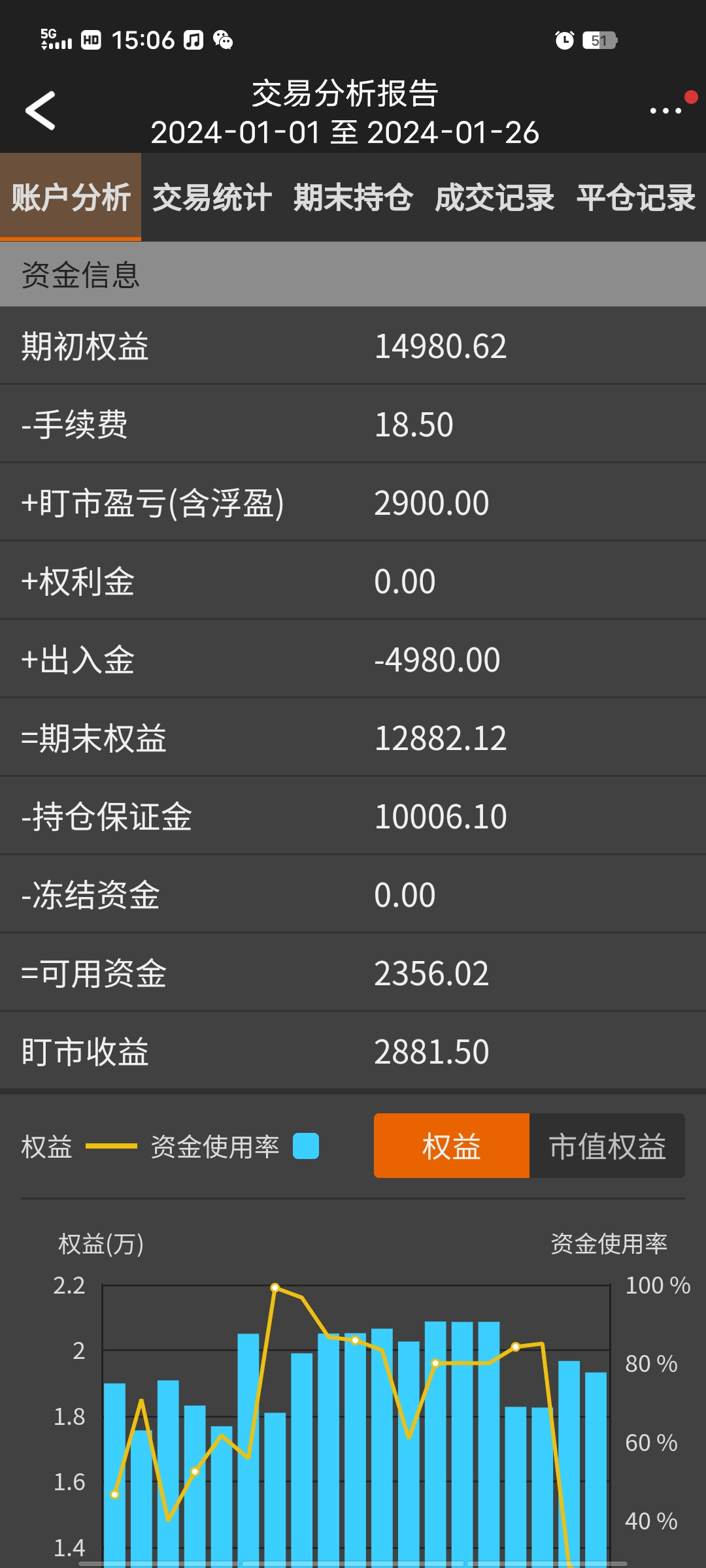Select the orange 权益 chart button
Screen dimensions: 706x1568
[x=451, y=1146]
